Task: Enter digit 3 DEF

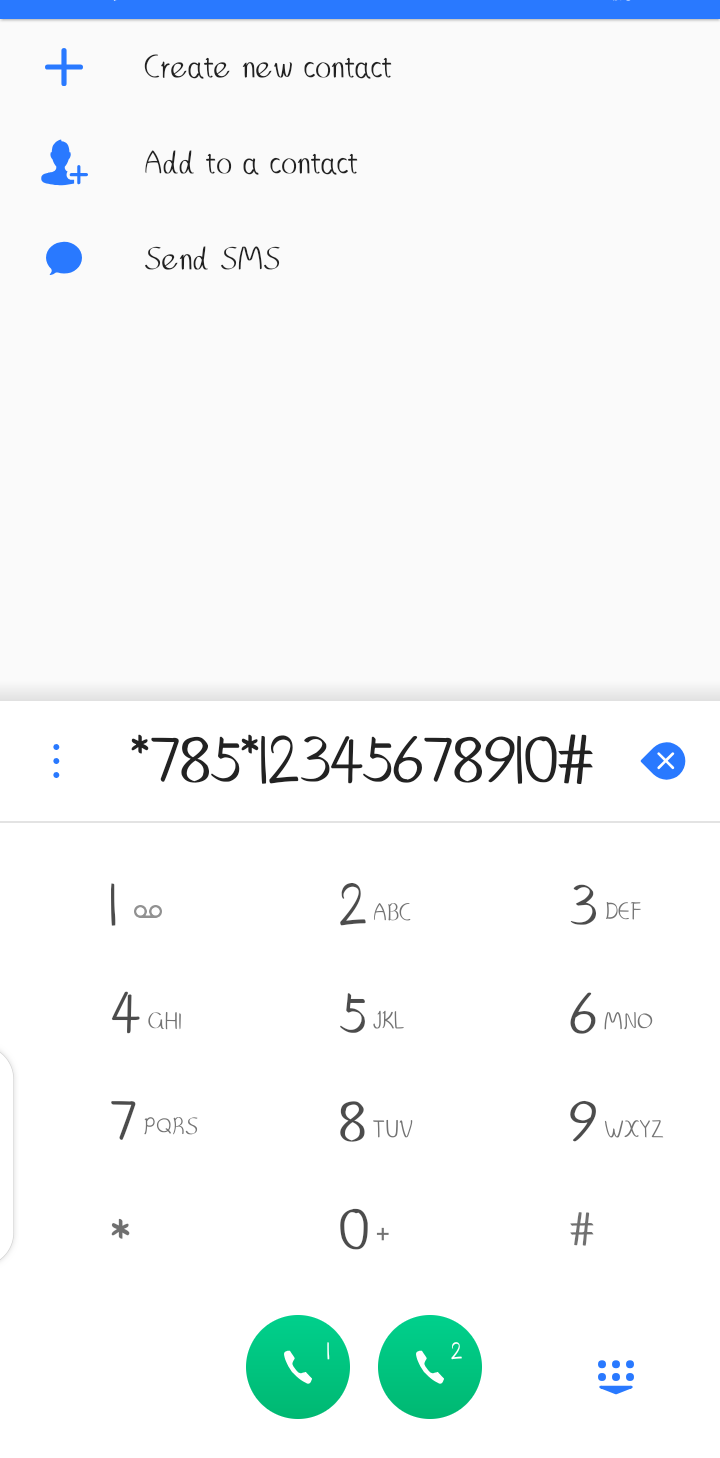Action: (x=605, y=907)
